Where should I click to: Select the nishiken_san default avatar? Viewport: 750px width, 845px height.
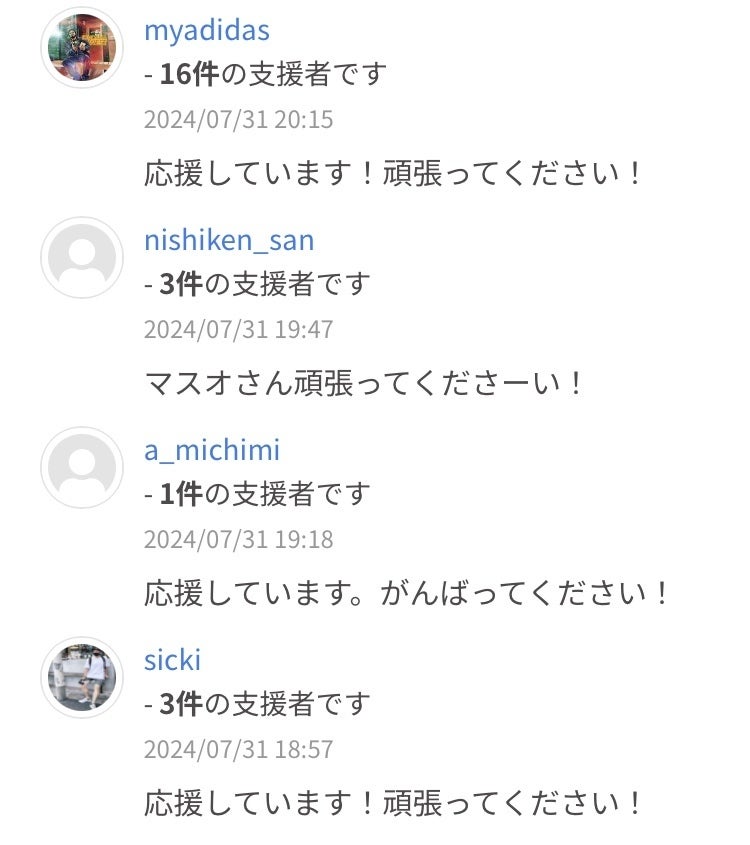point(82,258)
